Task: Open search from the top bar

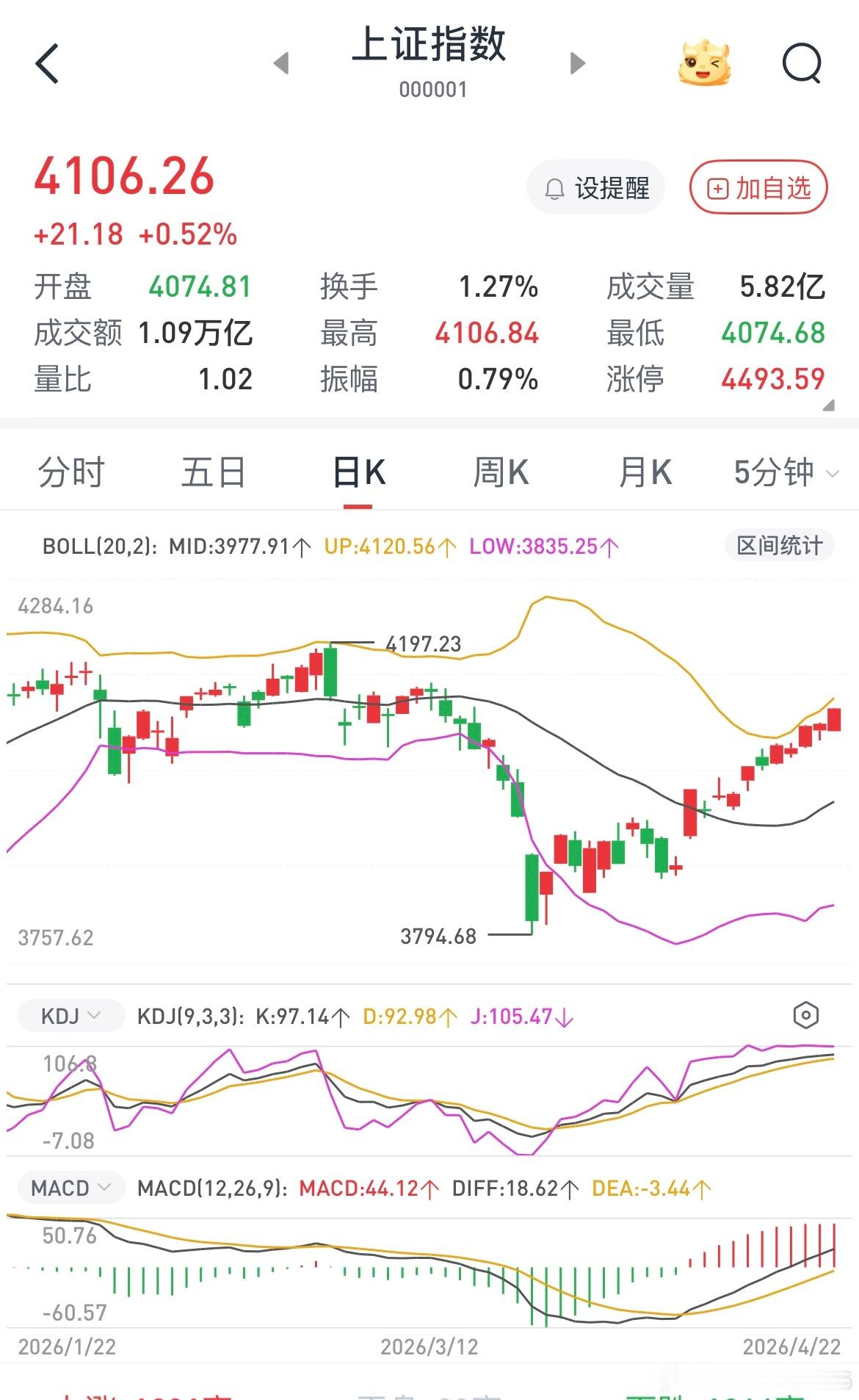Action: [x=802, y=62]
